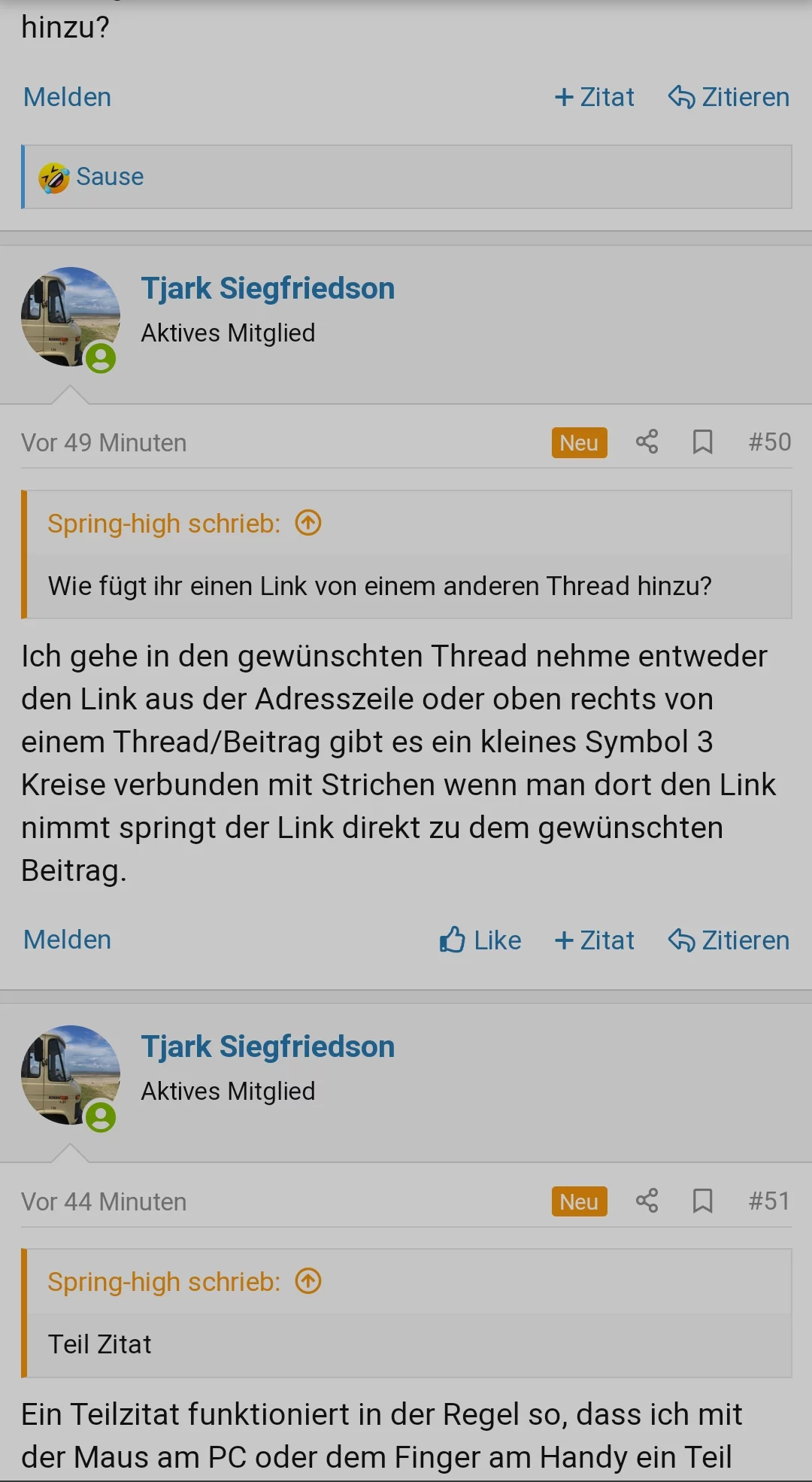Bookmark post #50
This screenshot has height=1482, width=812.
[702, 442]
